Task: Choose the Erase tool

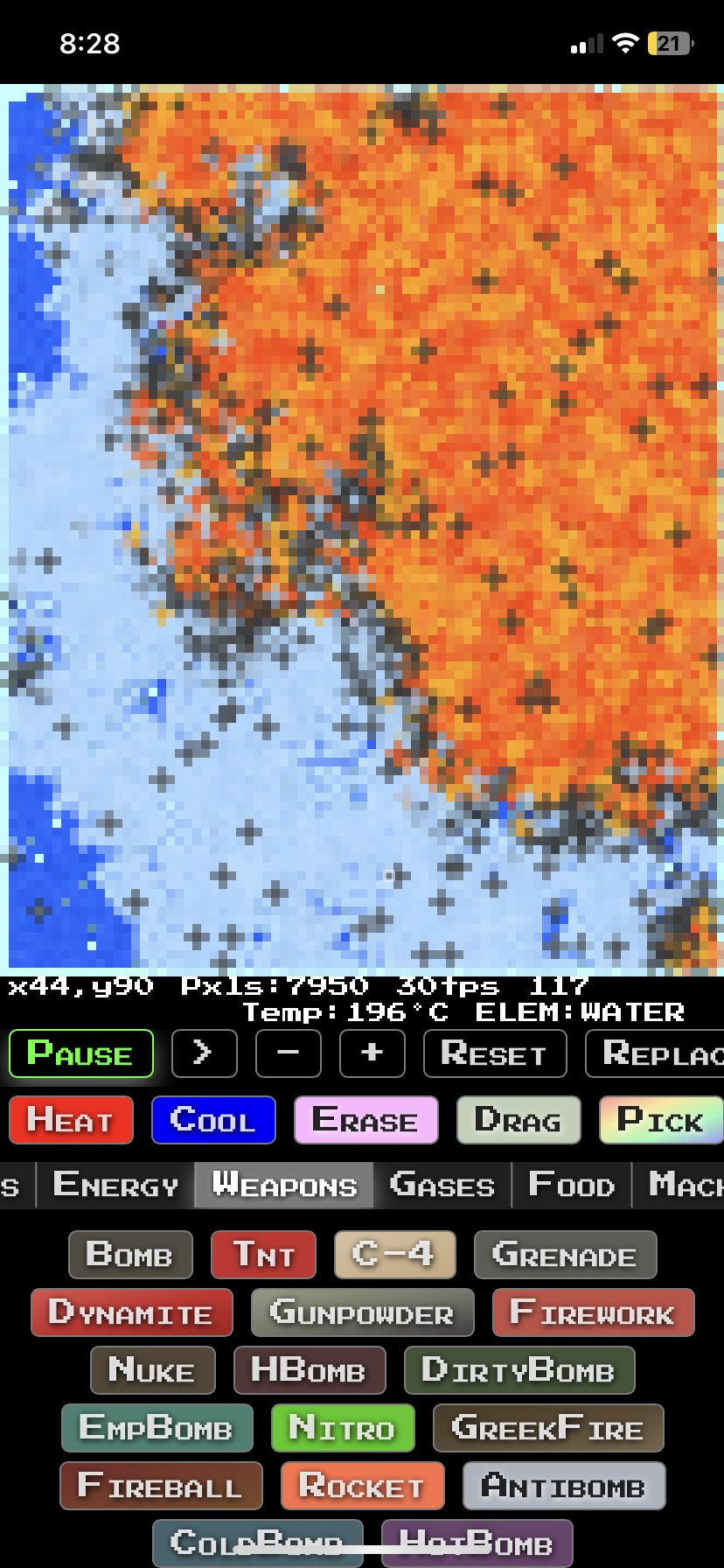Action: coord(365,1120)
